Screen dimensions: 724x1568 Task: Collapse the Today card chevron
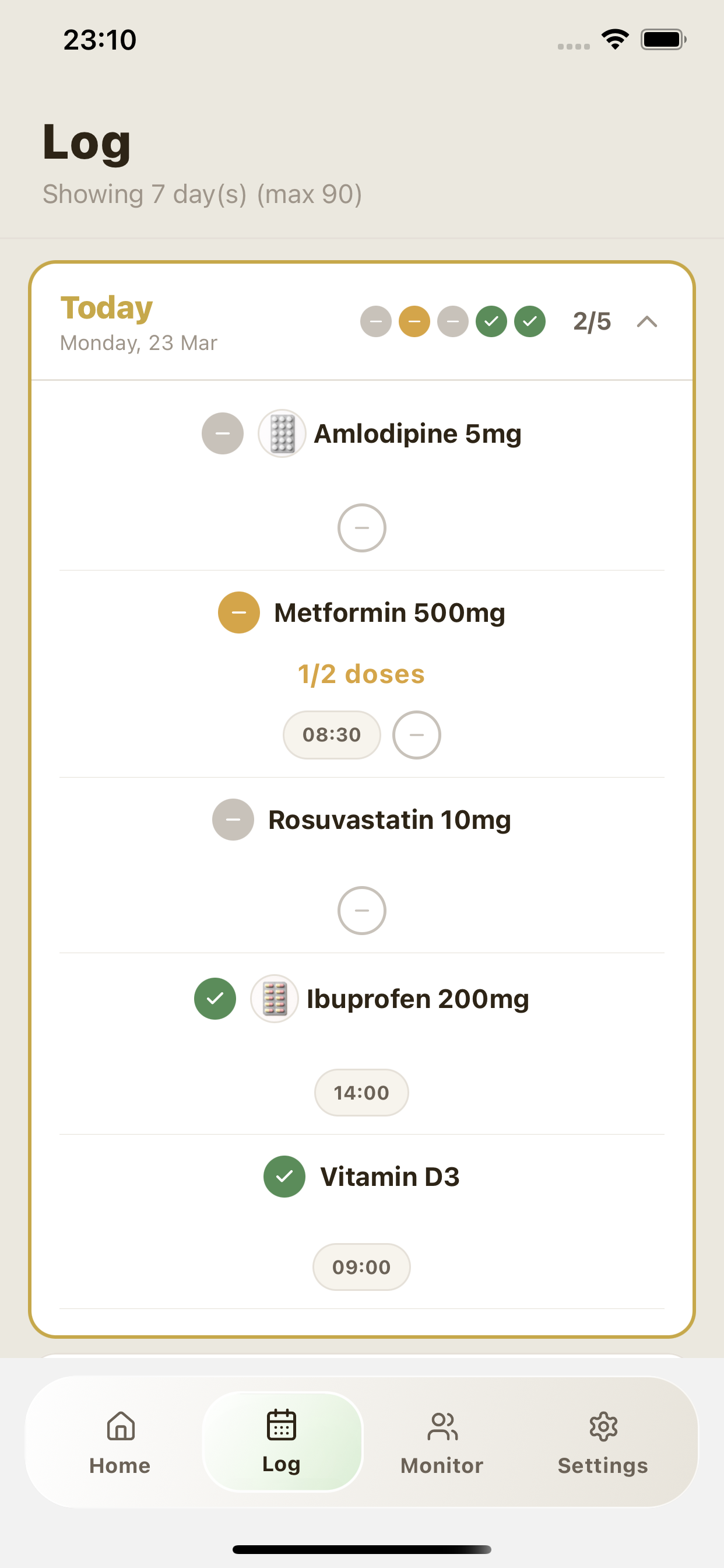[646, 321]
